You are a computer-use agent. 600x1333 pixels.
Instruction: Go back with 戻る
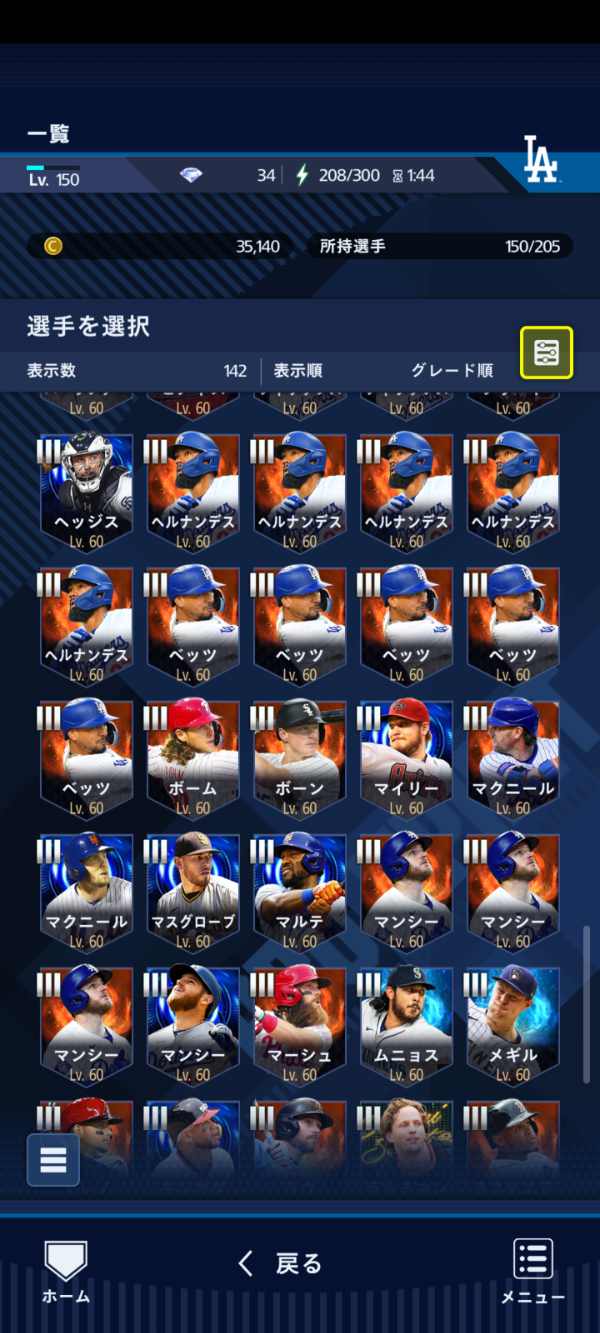pos(281,1264)
